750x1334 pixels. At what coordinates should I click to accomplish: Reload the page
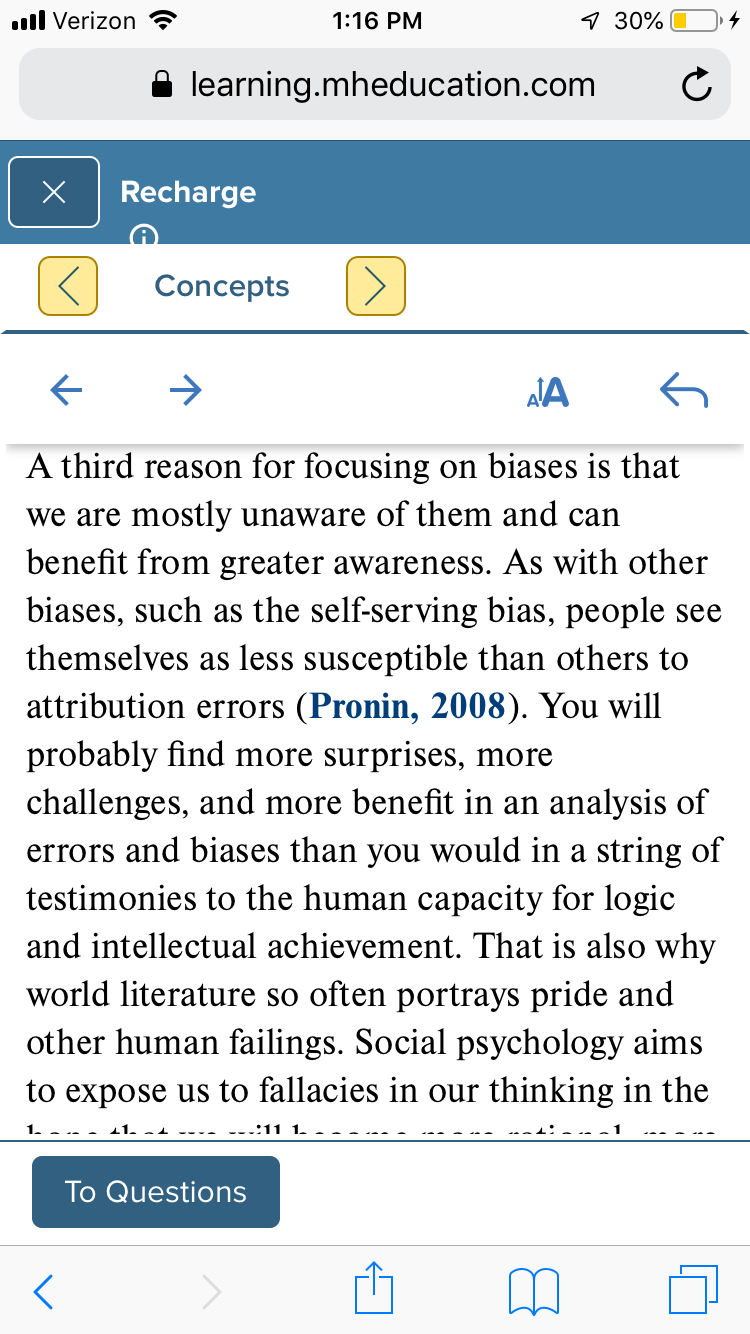697,87
